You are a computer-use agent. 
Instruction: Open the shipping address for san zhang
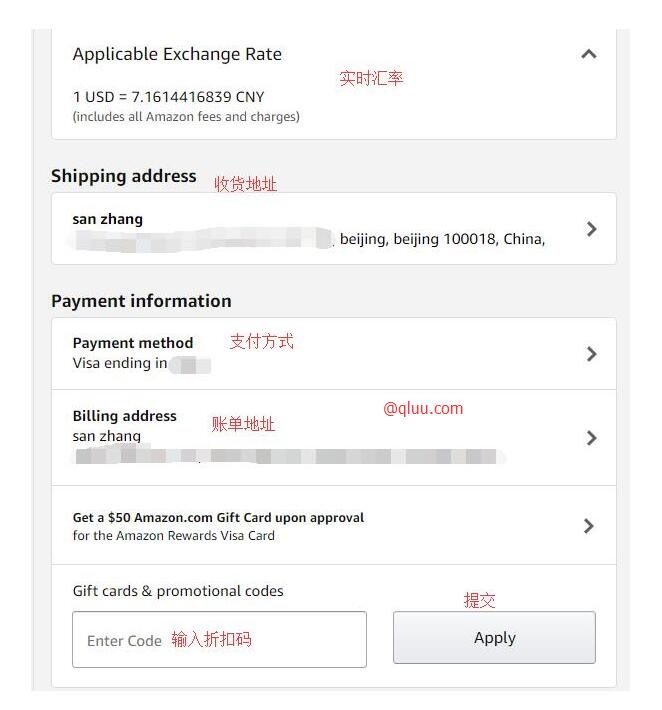[333, 229]
